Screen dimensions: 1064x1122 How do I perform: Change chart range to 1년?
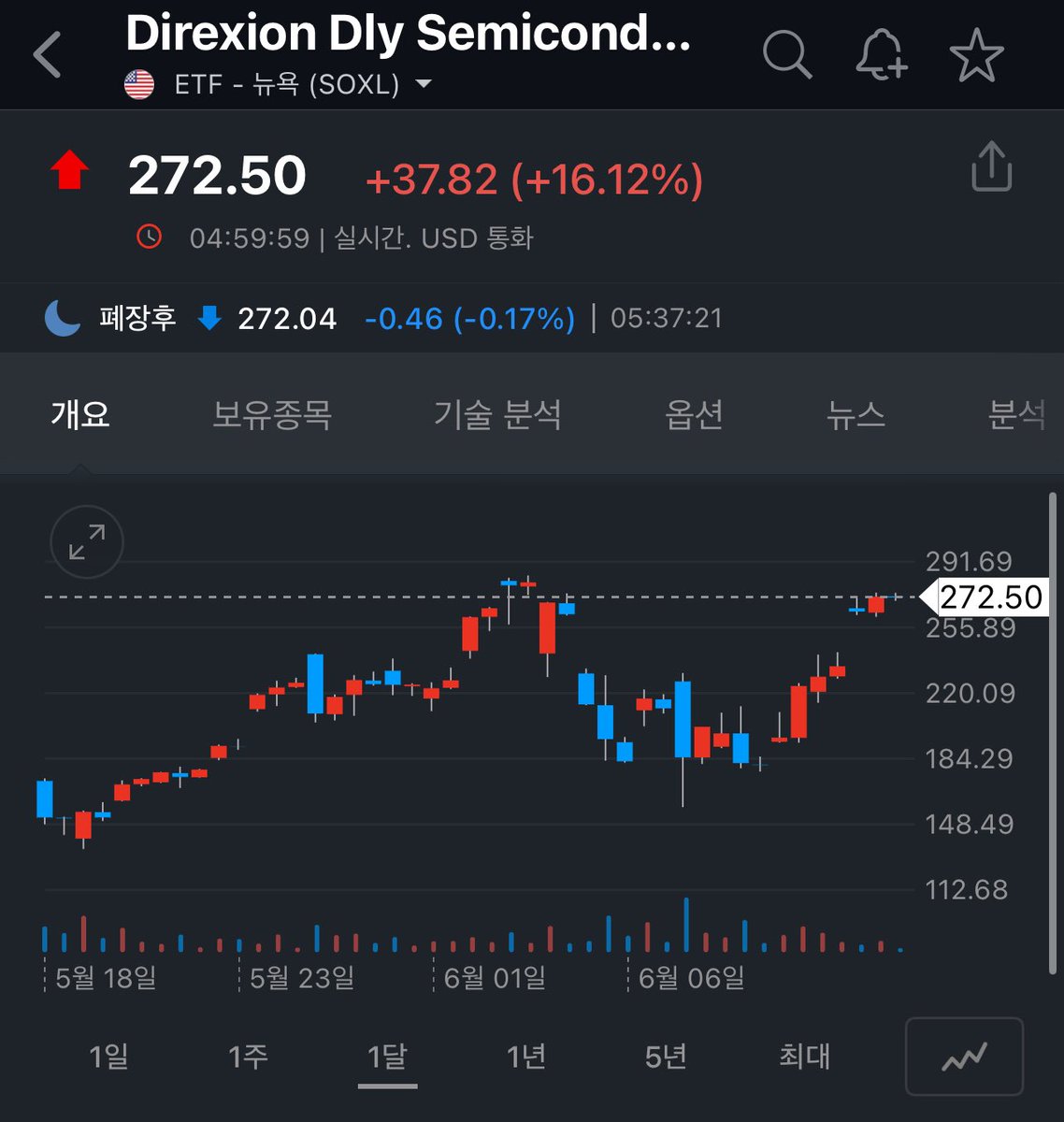click(x=526, y=1057)
